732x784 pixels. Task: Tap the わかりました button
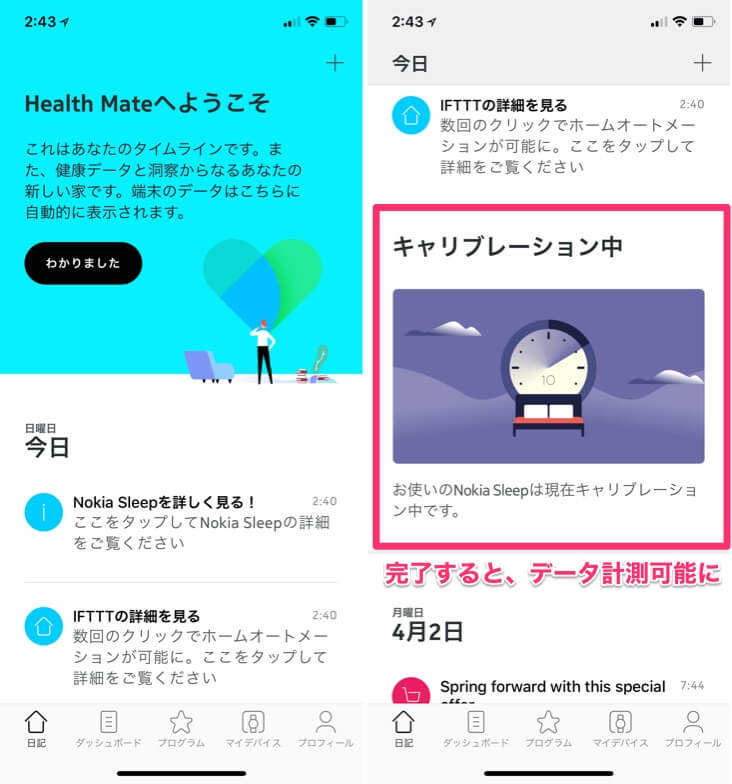[83, 263]
